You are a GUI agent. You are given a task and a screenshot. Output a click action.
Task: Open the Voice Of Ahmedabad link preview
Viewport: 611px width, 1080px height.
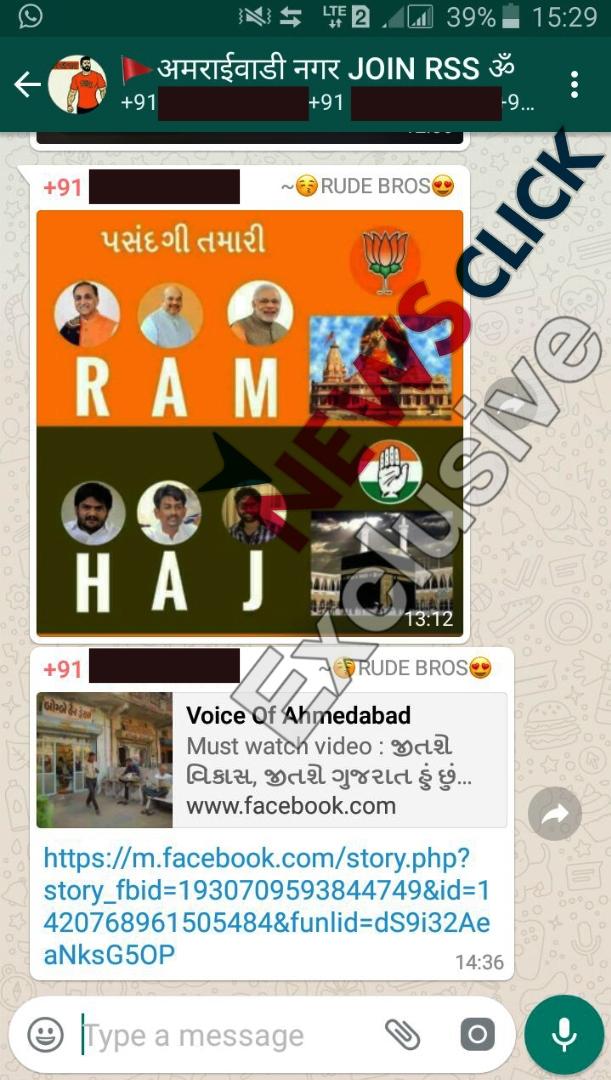tap(272, 760)
